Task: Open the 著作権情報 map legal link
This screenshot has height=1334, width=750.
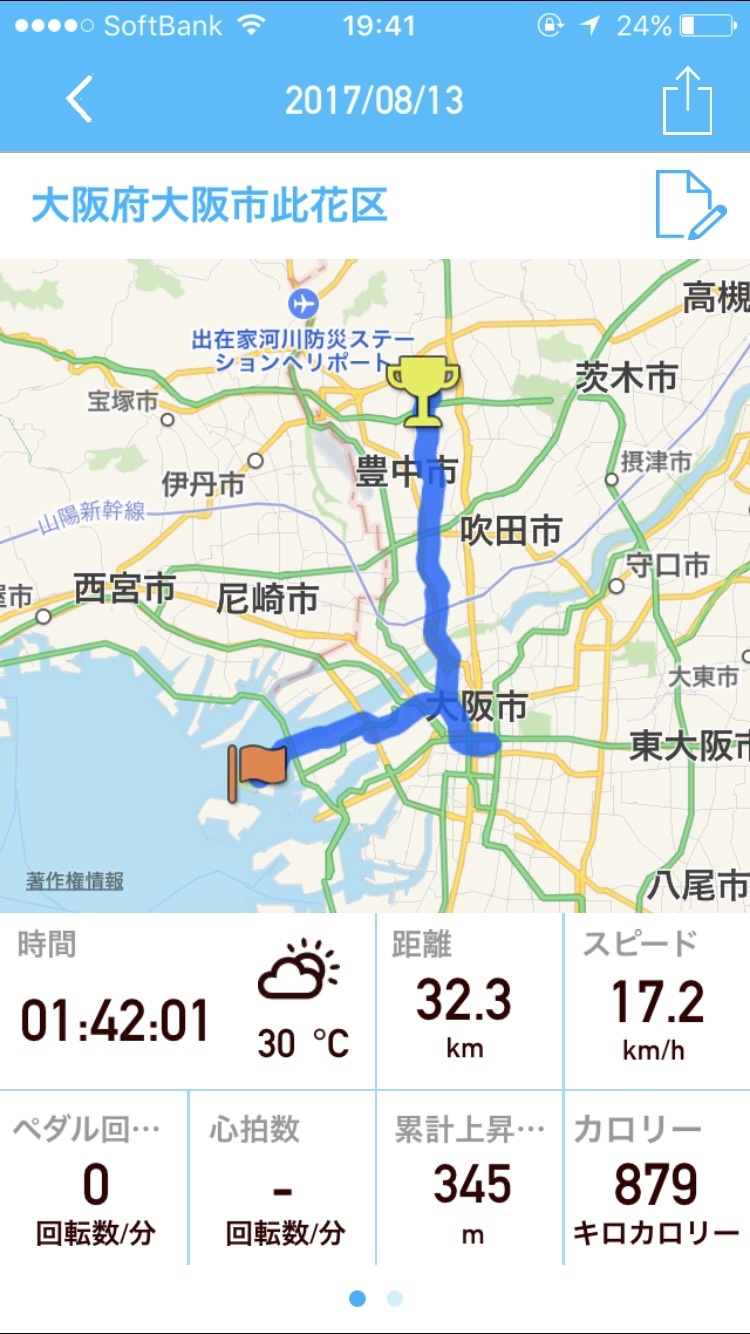Action: click(75, 882)
